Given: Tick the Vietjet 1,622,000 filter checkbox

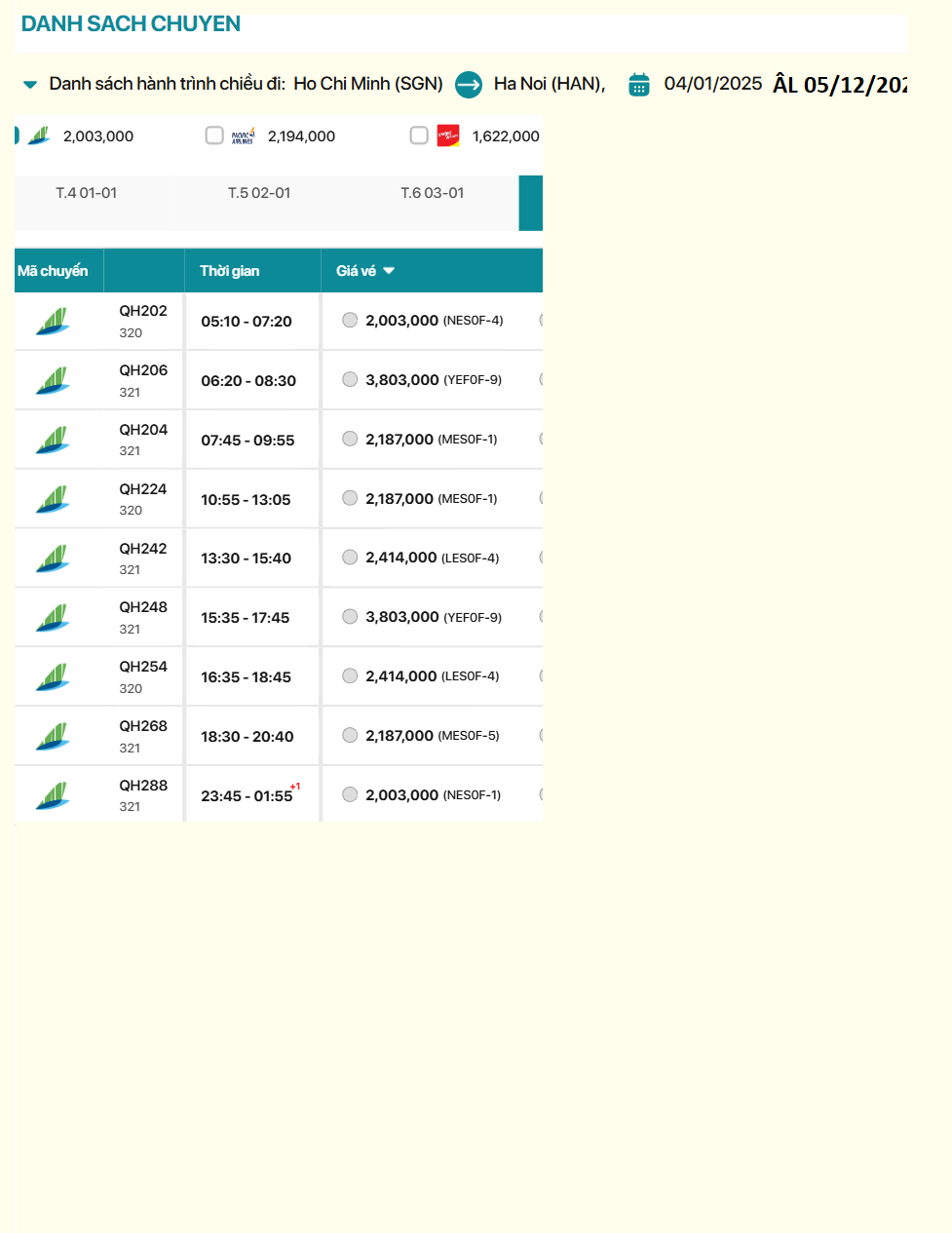Looking at the screenshot, I should [419, 135].
